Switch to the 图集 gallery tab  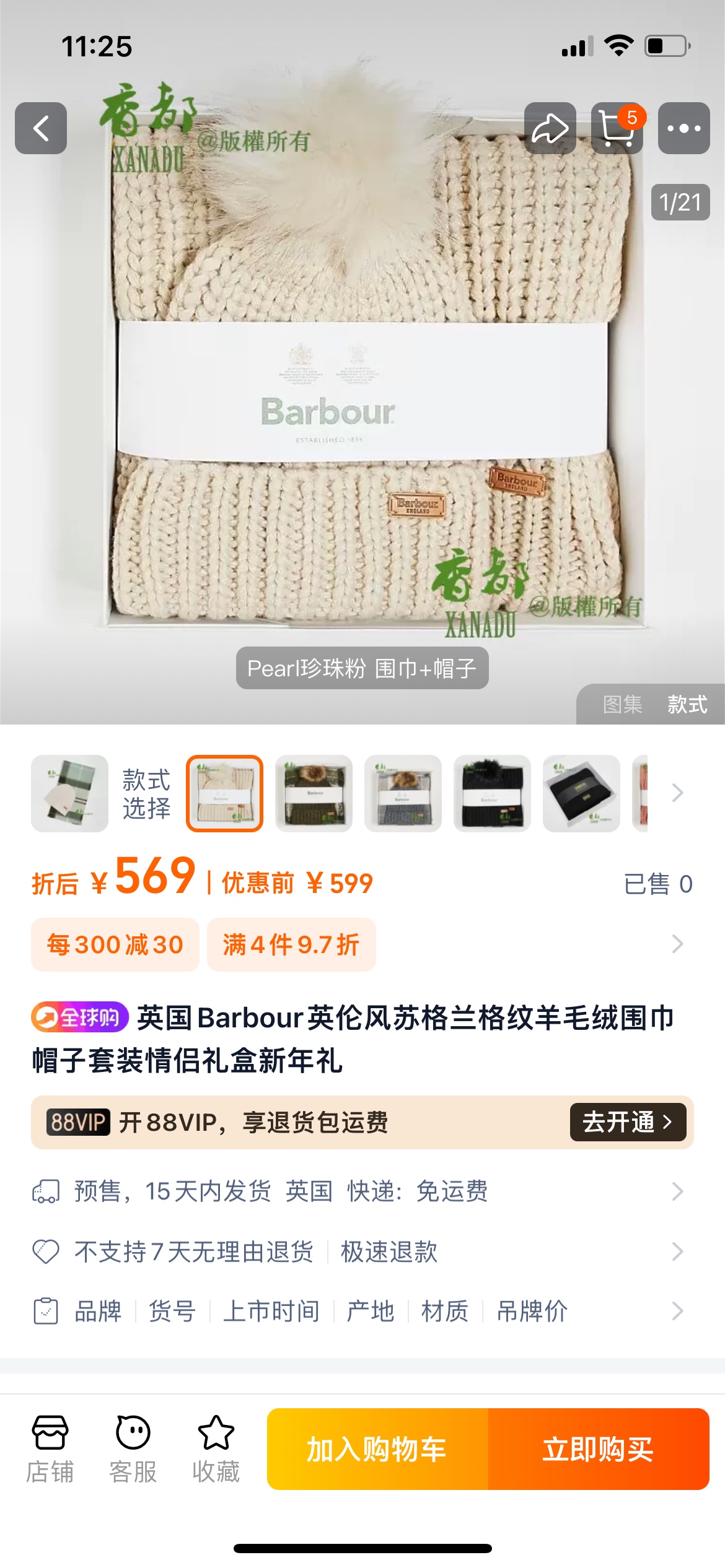(x=622, y=704)
